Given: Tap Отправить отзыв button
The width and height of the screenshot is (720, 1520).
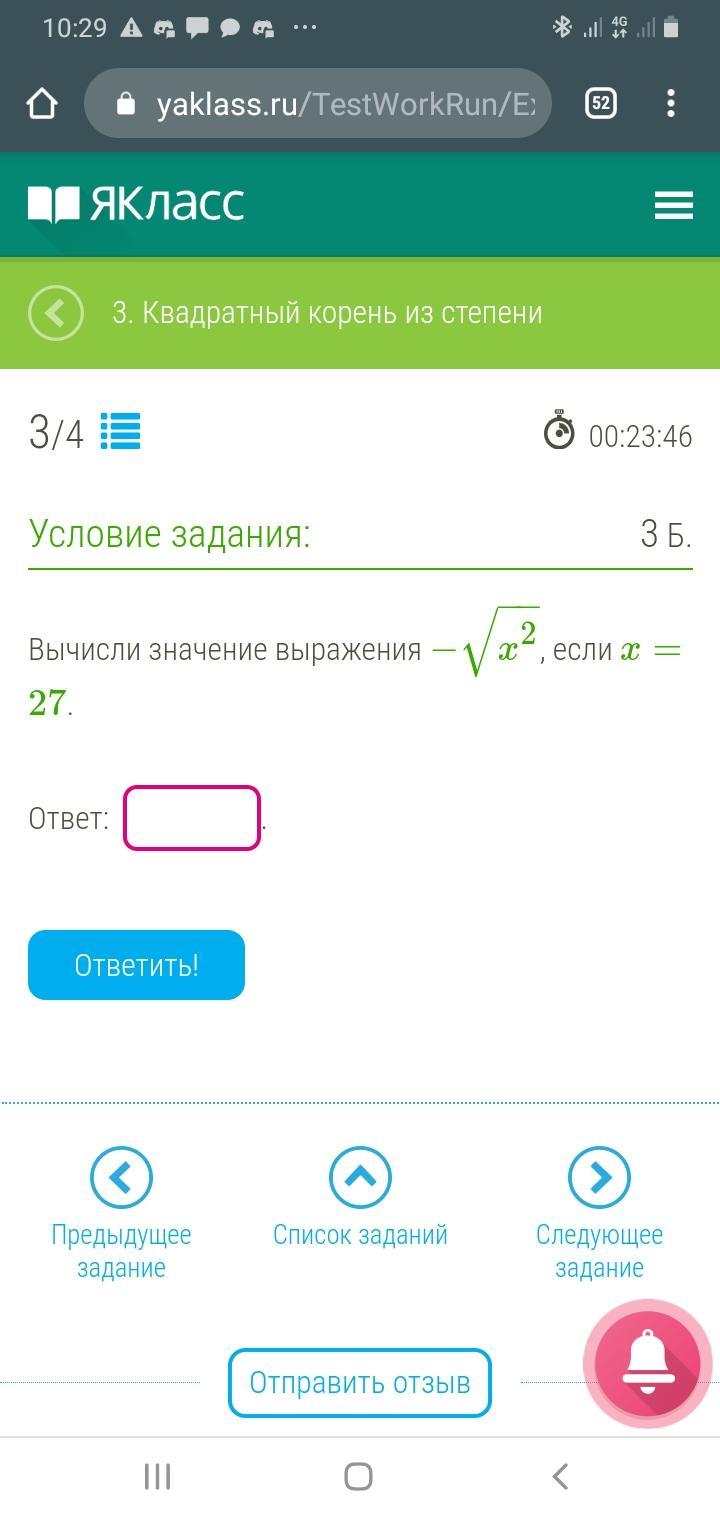Looking at the screenshot, I should pyautogui.click(x=360, y=1383).
